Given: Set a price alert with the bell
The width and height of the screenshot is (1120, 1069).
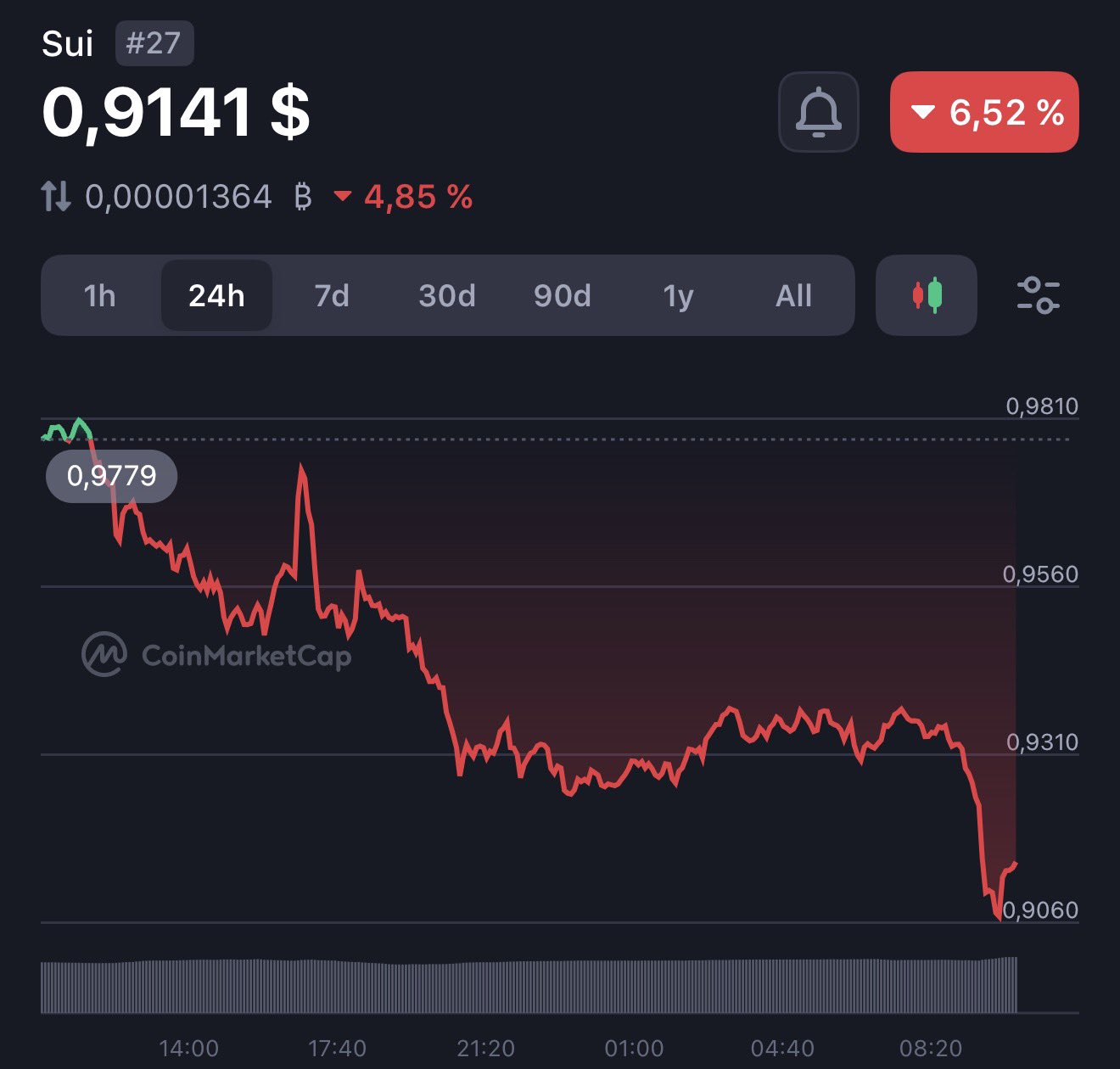Looking at the screenshot, I should click(818, 112).
